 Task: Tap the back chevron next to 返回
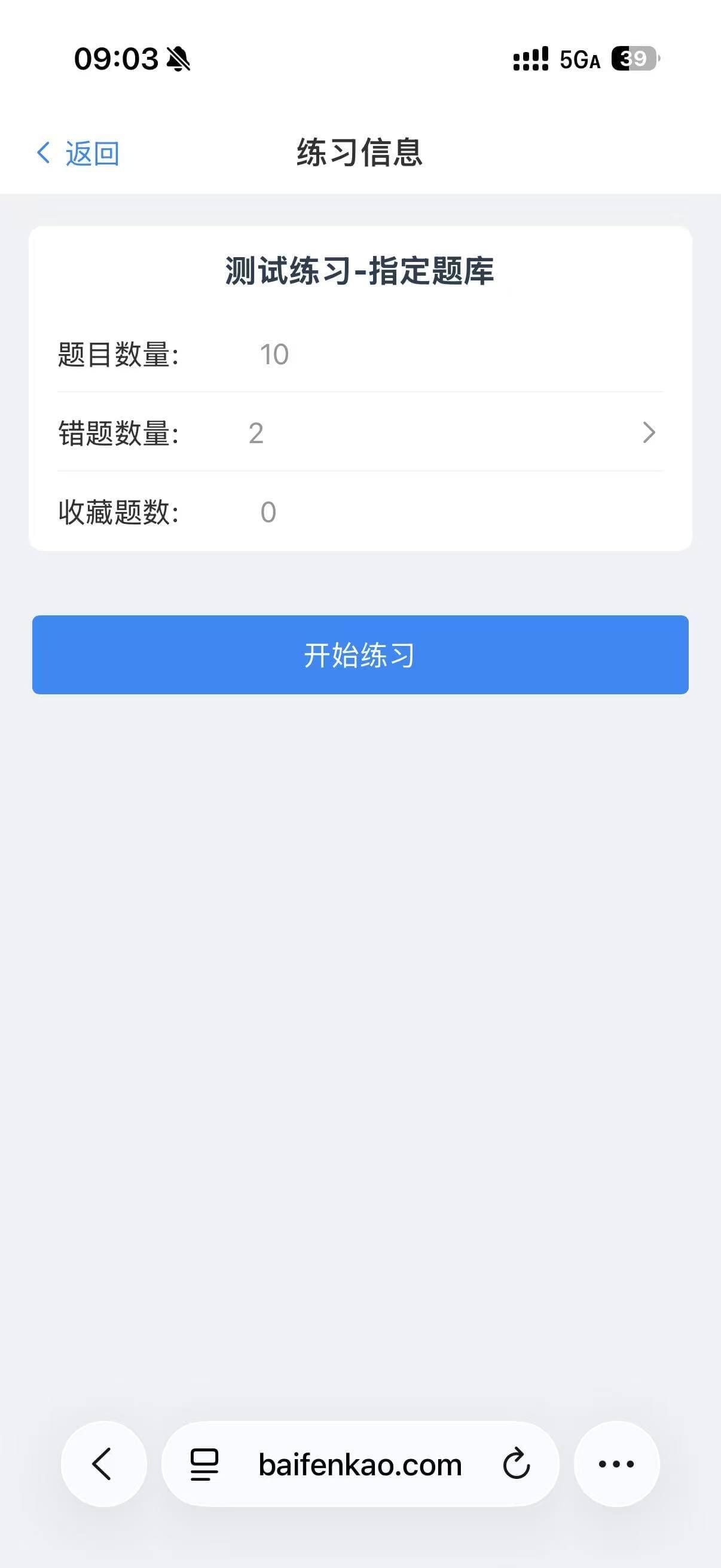pos(44,152)
